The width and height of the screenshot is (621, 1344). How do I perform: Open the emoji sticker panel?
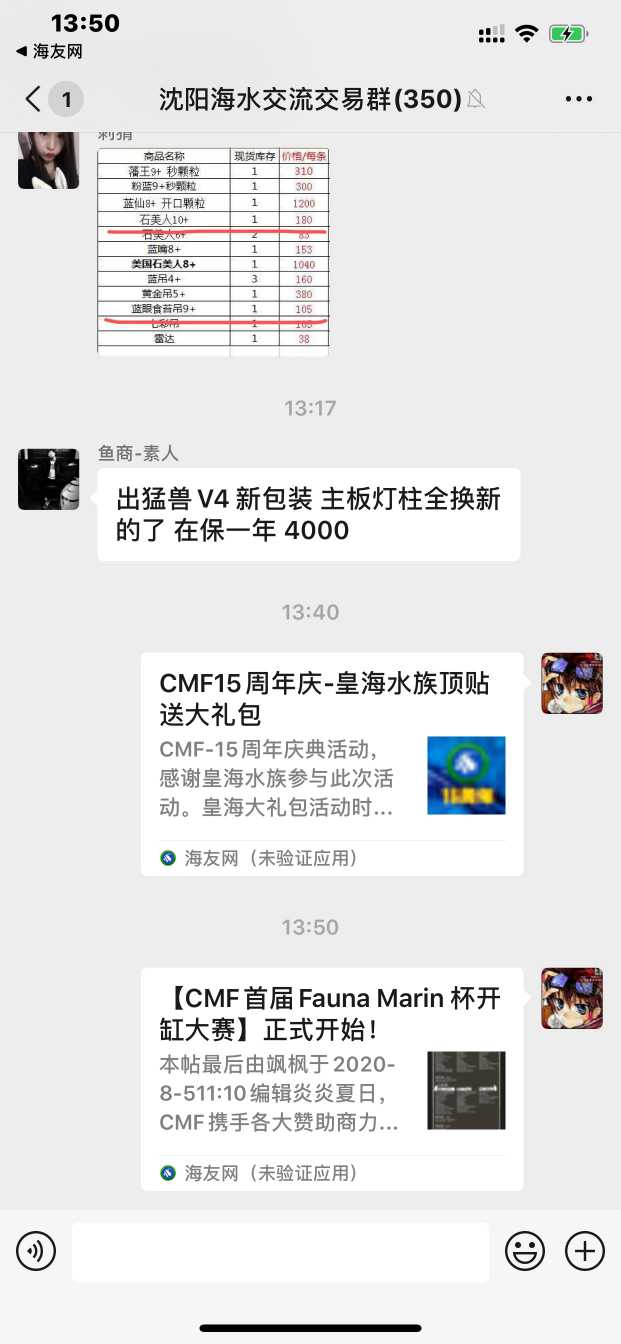pyautogui.click(x=525, y=1251)
